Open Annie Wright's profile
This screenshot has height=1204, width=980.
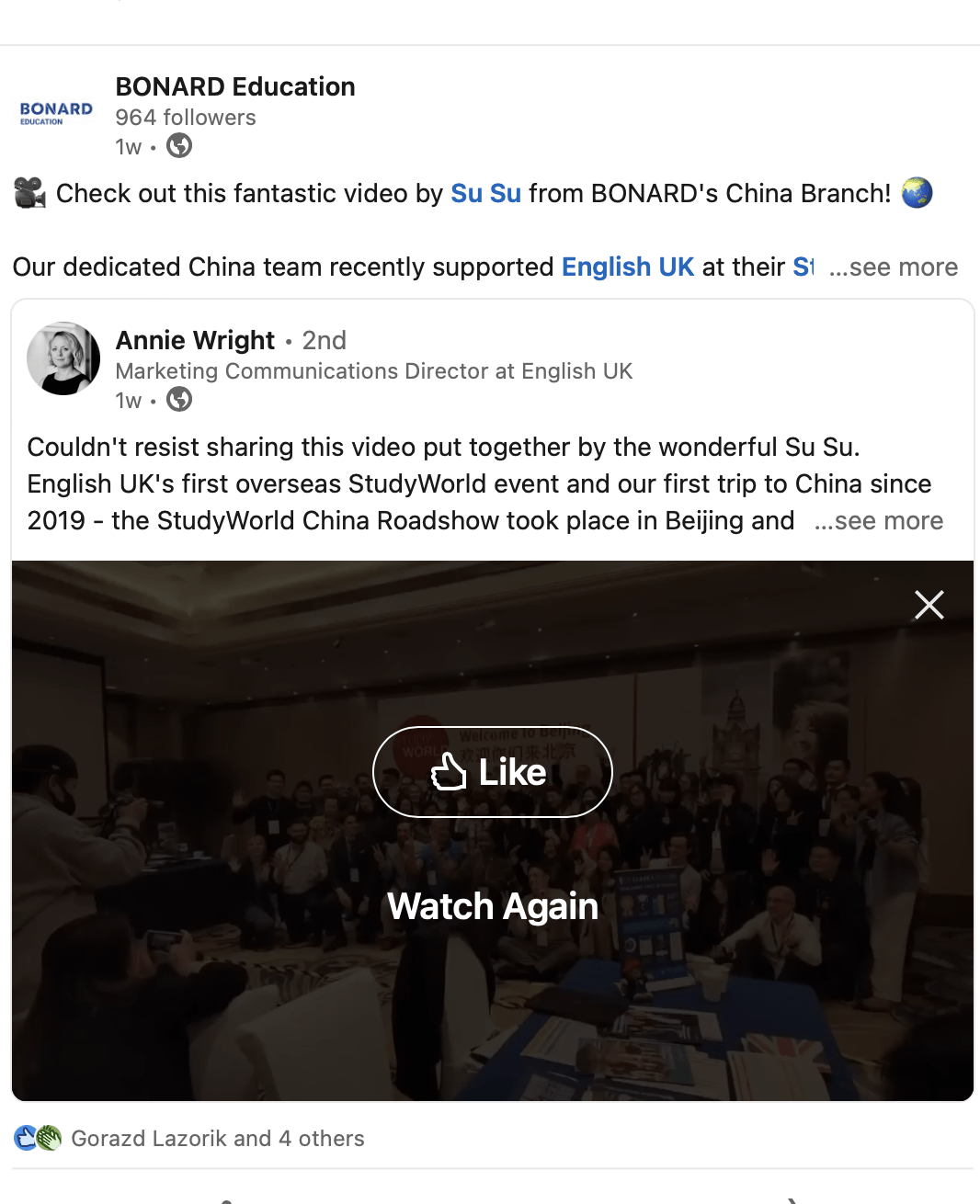pyautogui.click(x=195, y=341)
